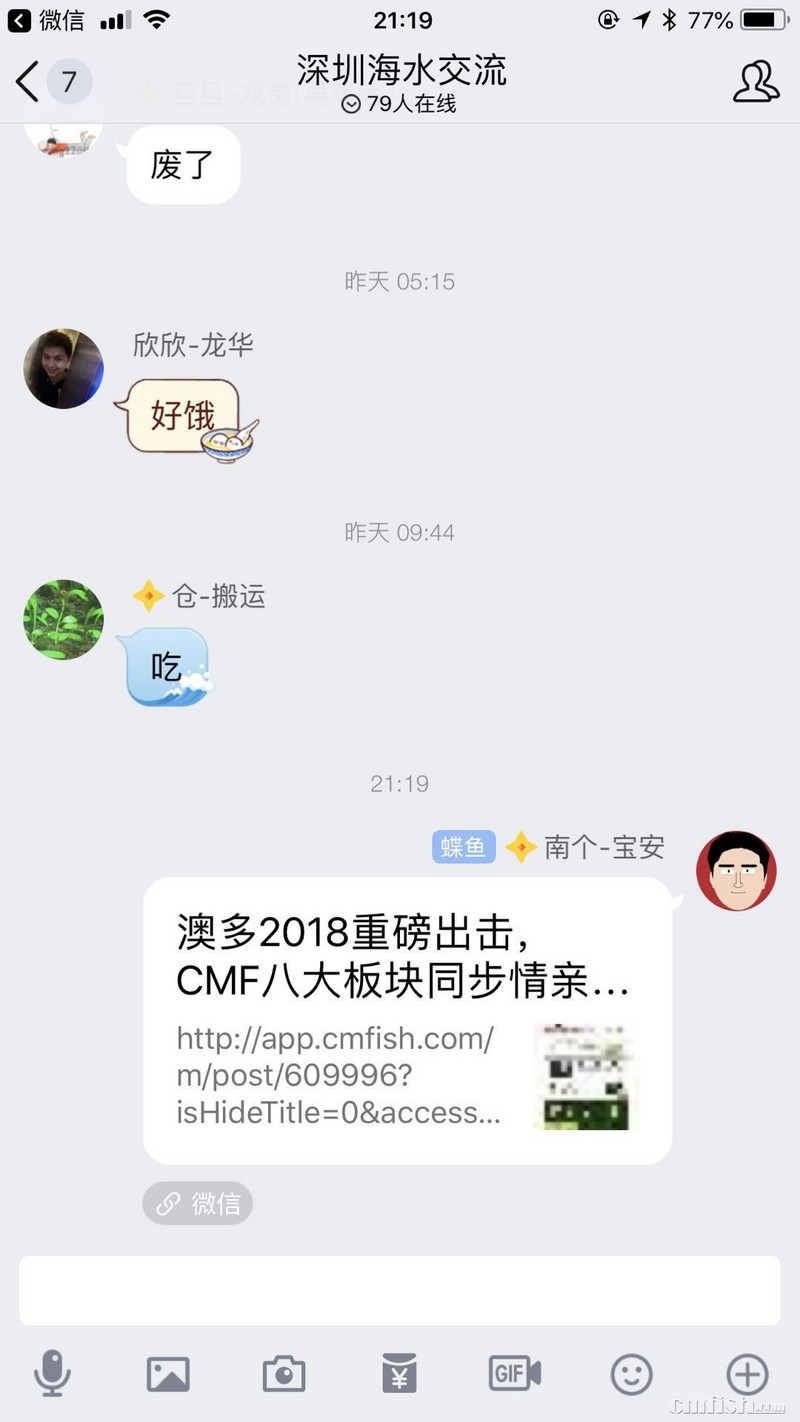Open the camera icon to take photo
Viewport: 800px width, 1422px height.
pyautogui.click(x=284, y=1374)
